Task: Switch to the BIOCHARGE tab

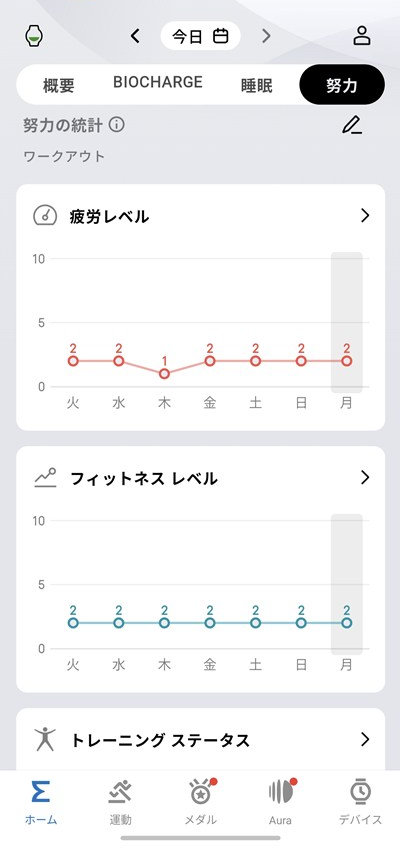Action: [158, 82]
